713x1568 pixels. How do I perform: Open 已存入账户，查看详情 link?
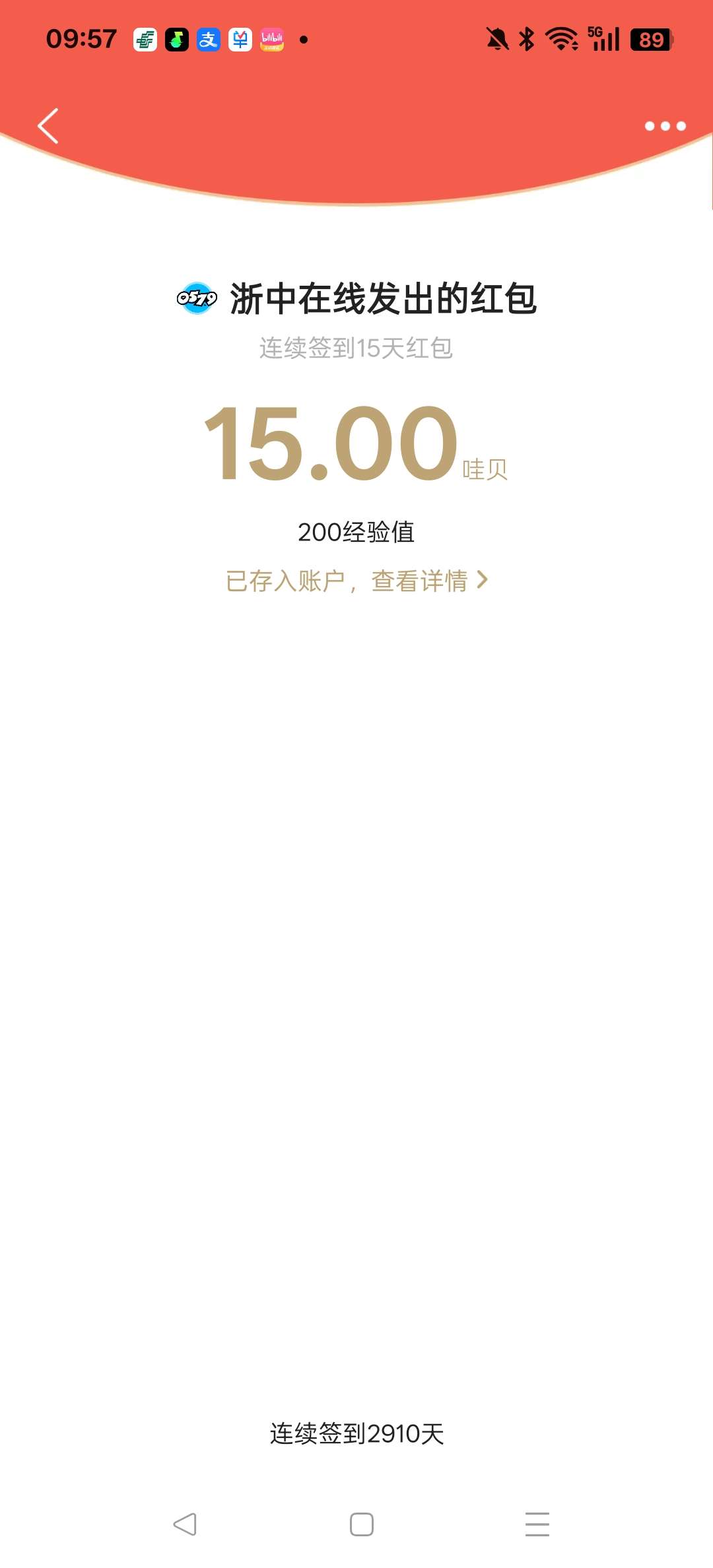[356, 581]
